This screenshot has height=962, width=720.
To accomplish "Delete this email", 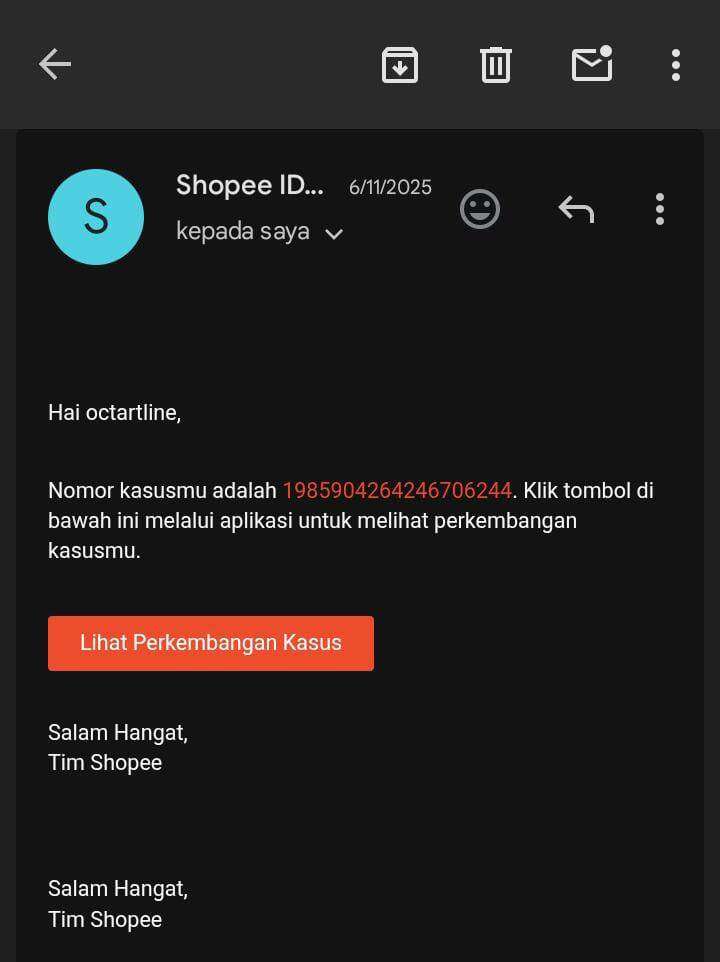I will 496,65.
